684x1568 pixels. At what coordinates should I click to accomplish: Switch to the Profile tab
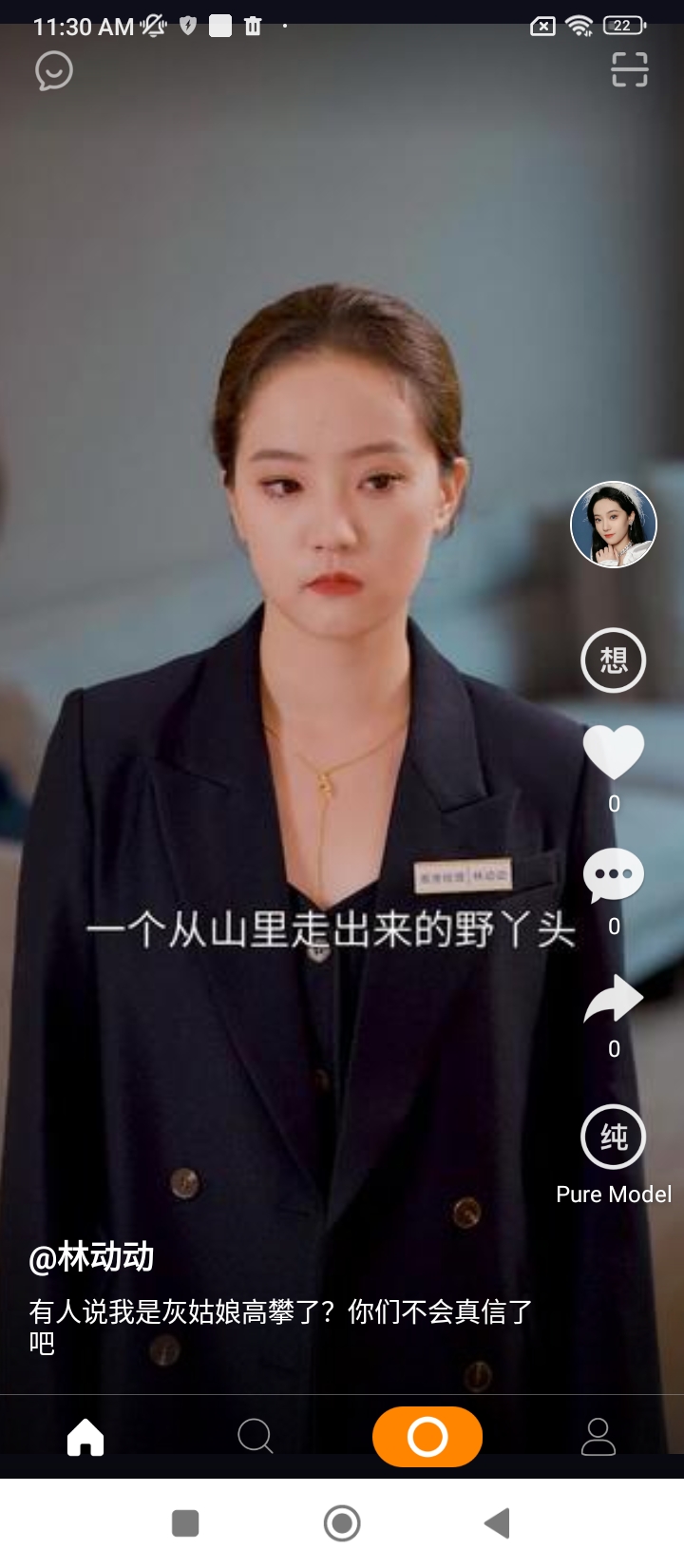[x=598, y=1437]
